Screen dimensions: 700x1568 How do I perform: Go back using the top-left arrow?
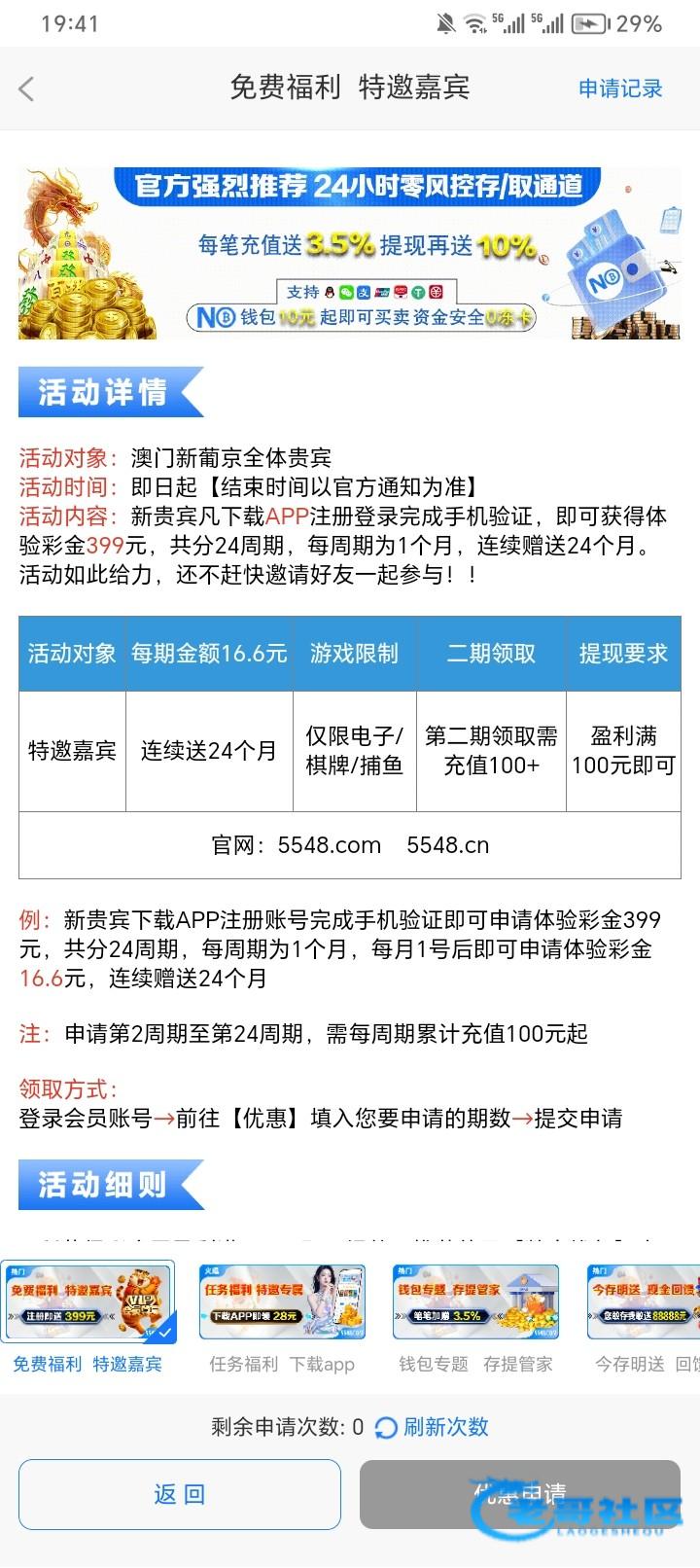point(27,89)
